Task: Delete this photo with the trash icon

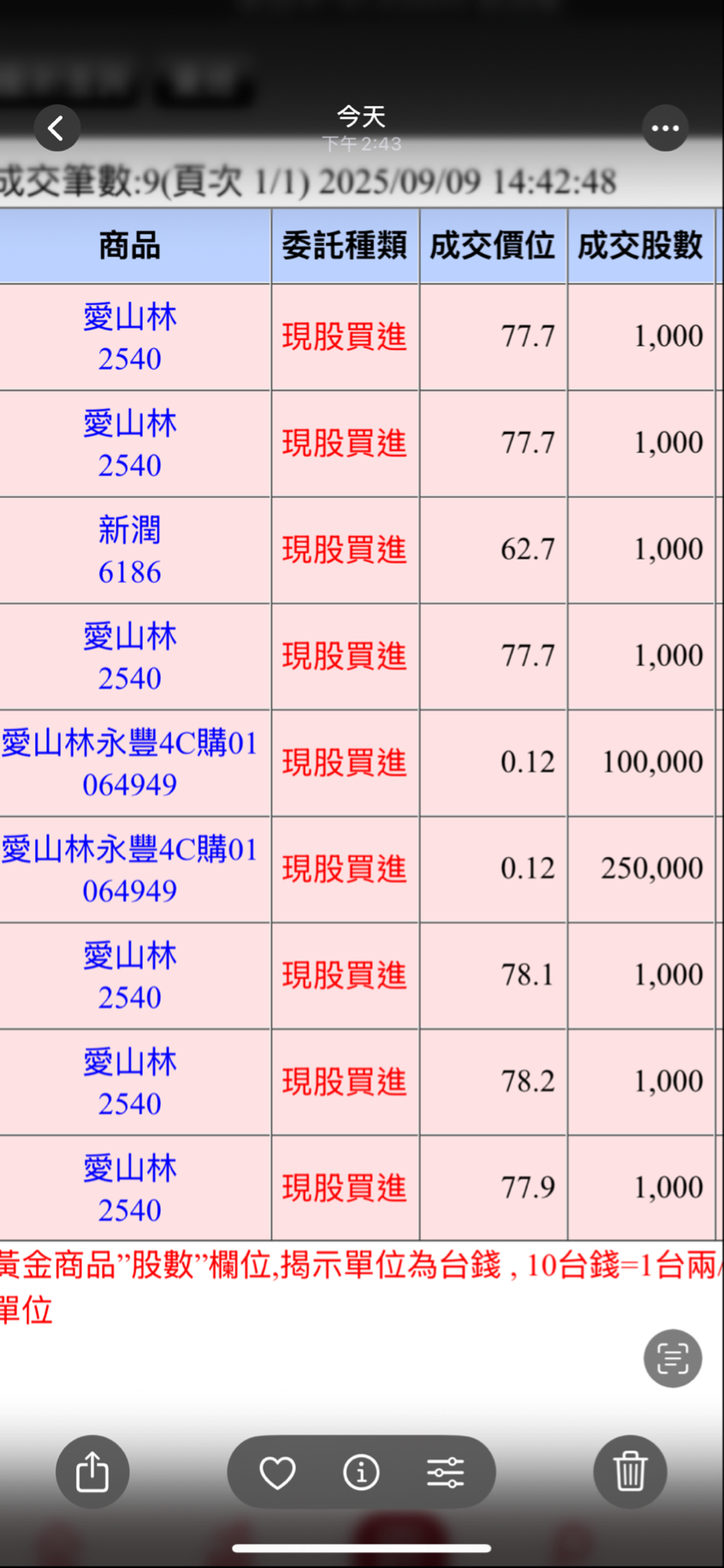Action: (x=630, y=1472)
